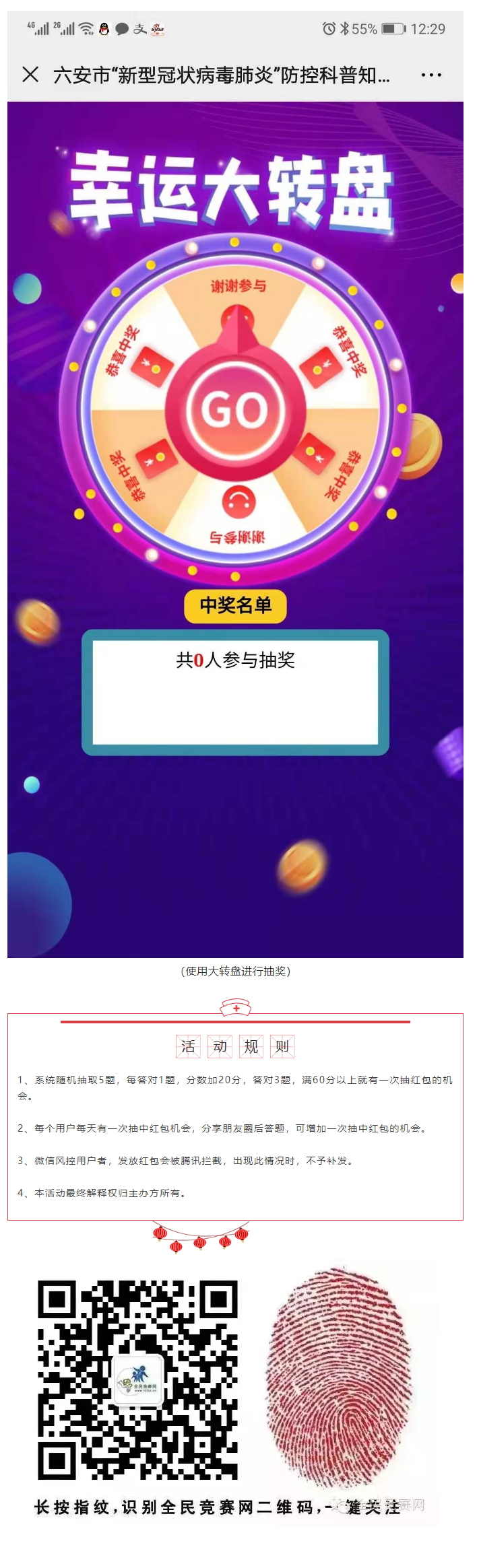Close the article page

tap(30, 75)
